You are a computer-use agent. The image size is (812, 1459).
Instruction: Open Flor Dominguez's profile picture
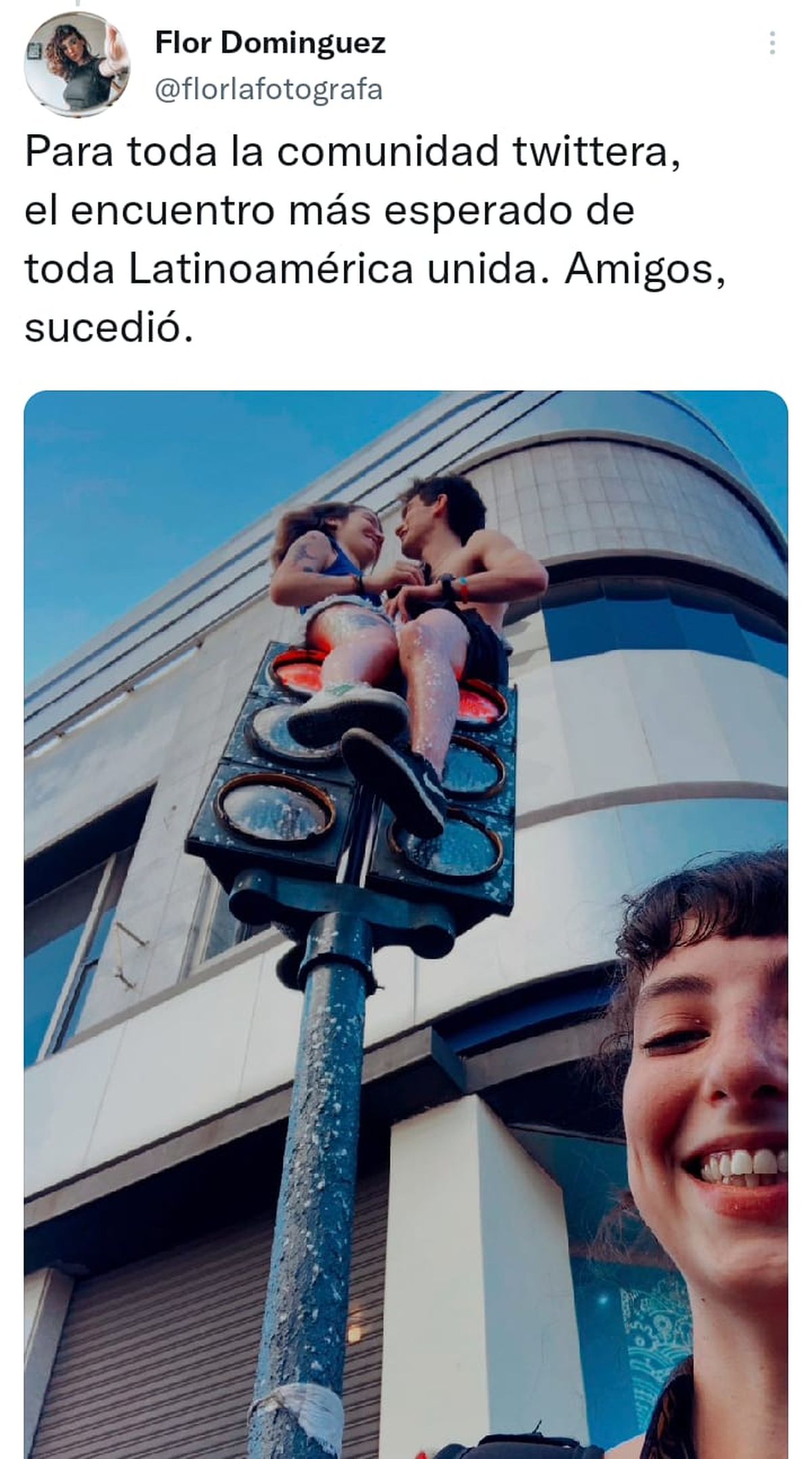click(76, 64)
